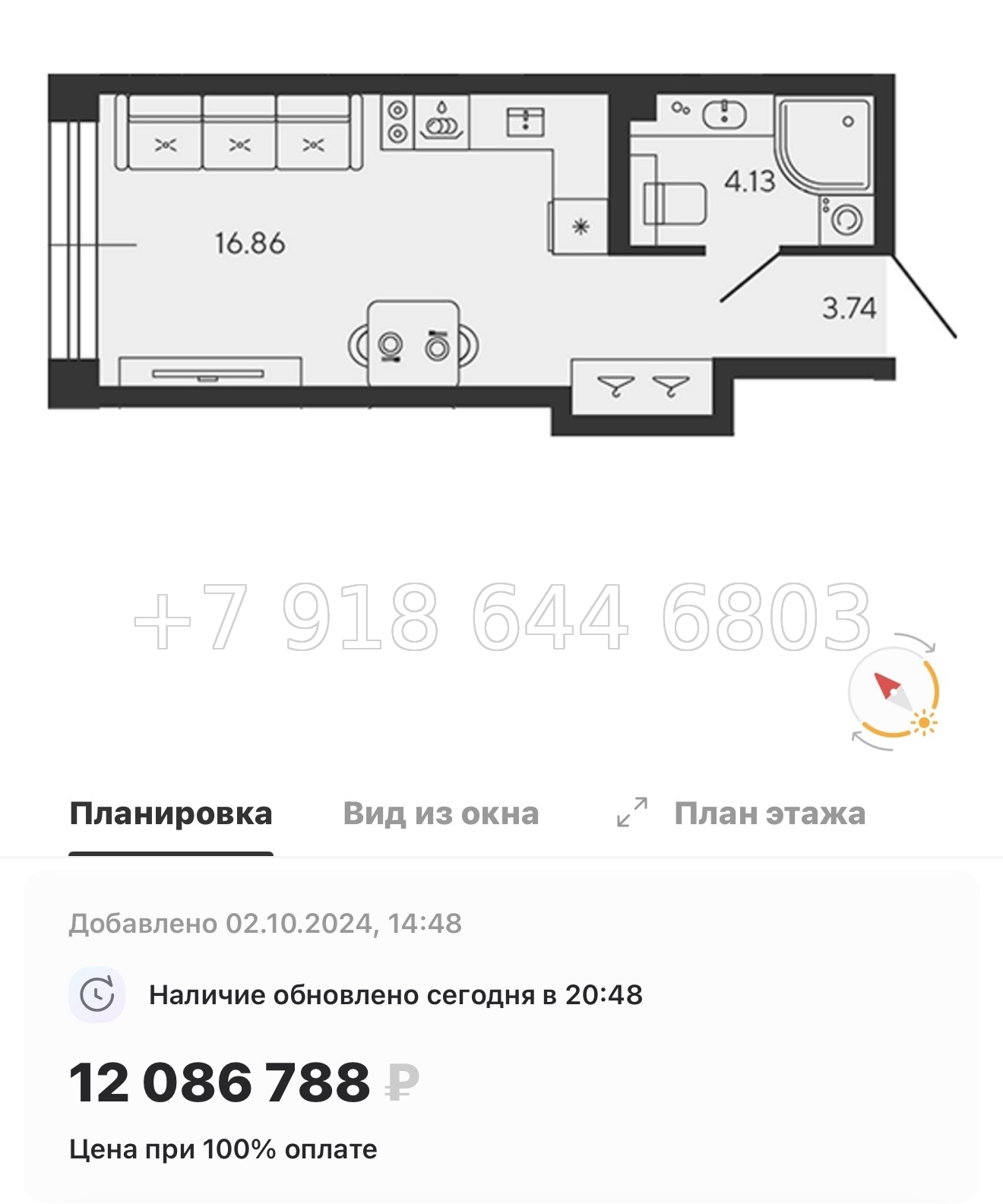Click the room area label 16.86

pos(247,243)
